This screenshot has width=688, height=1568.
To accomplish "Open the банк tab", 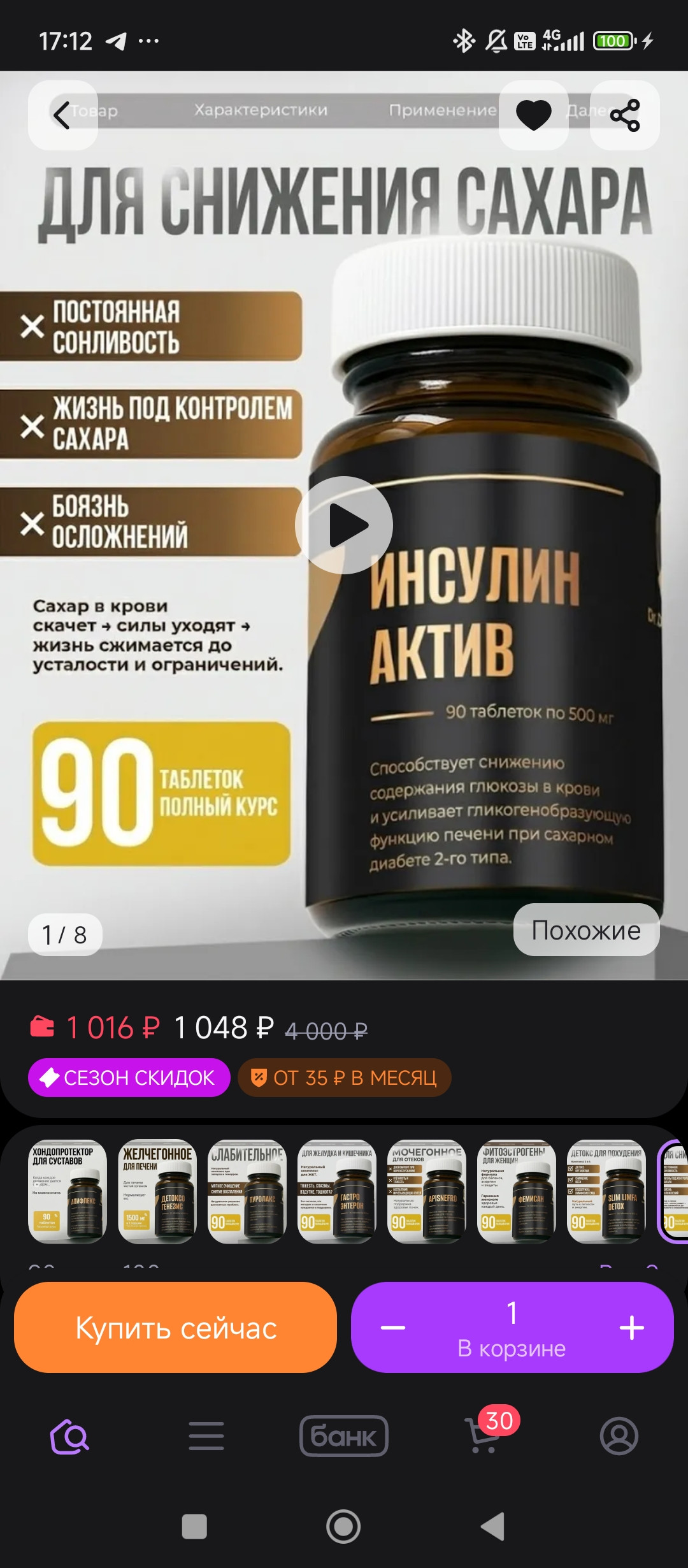I will [x=344, y=1436].
